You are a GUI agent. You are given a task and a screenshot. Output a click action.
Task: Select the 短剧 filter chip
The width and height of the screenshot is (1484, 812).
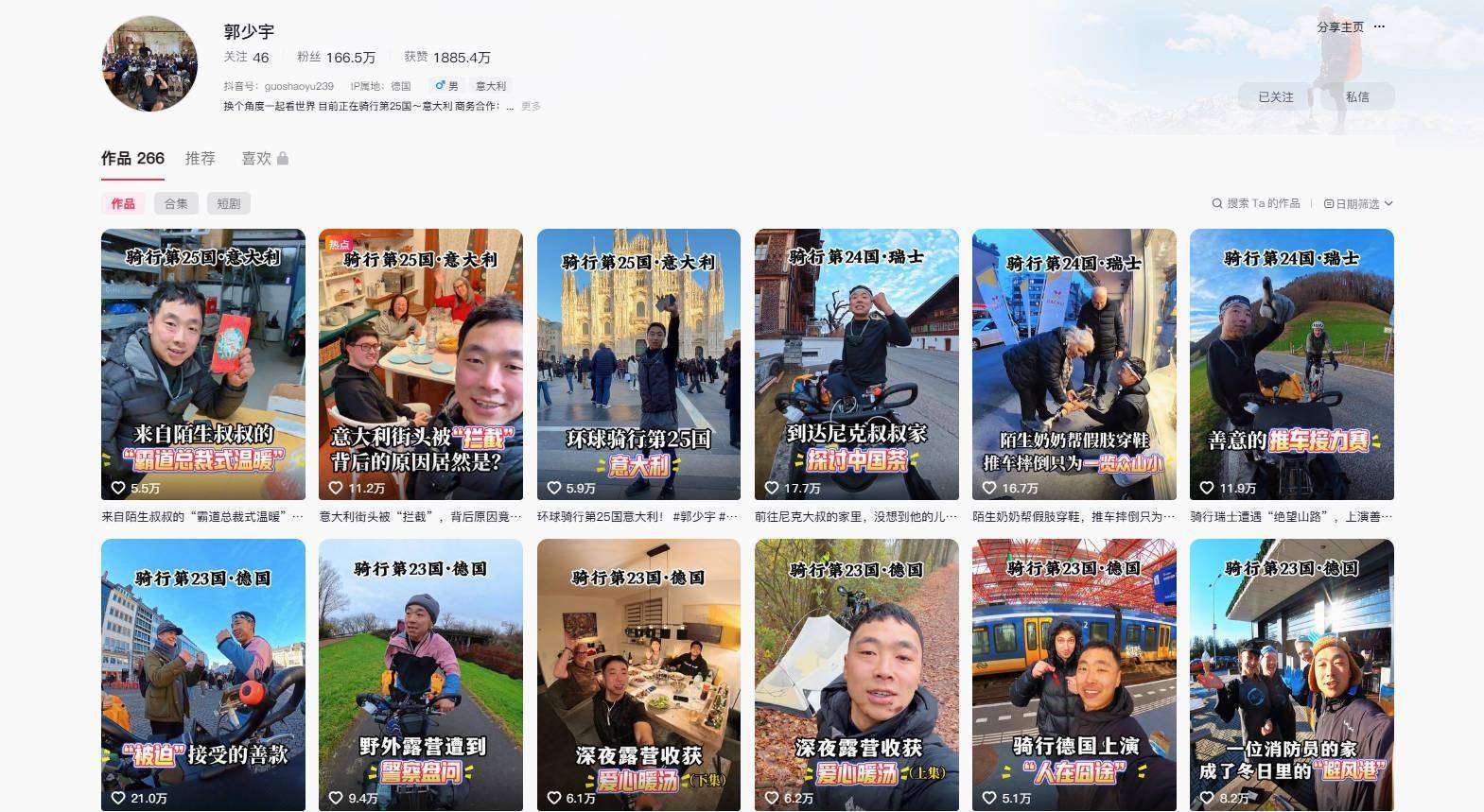(228, 203)
